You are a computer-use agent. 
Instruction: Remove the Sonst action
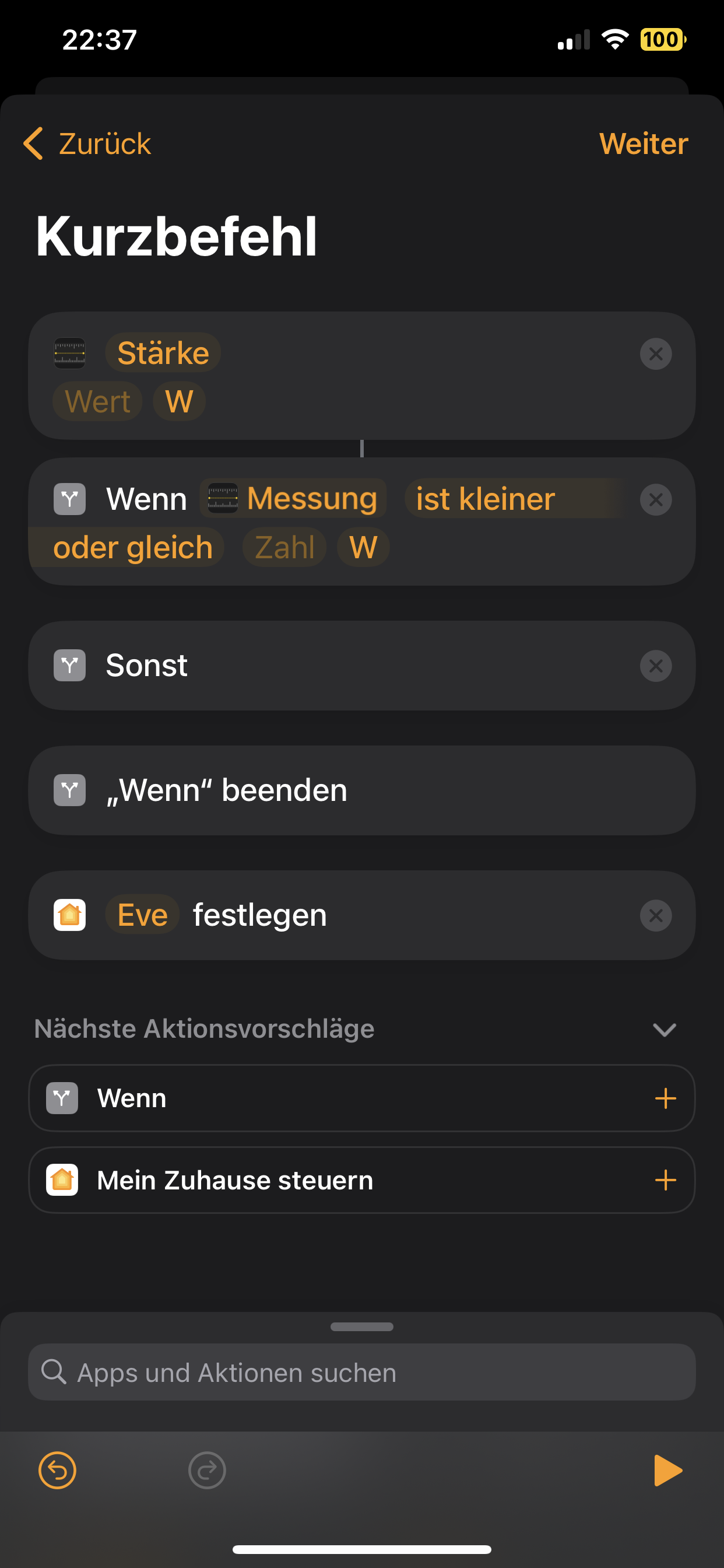655,666
